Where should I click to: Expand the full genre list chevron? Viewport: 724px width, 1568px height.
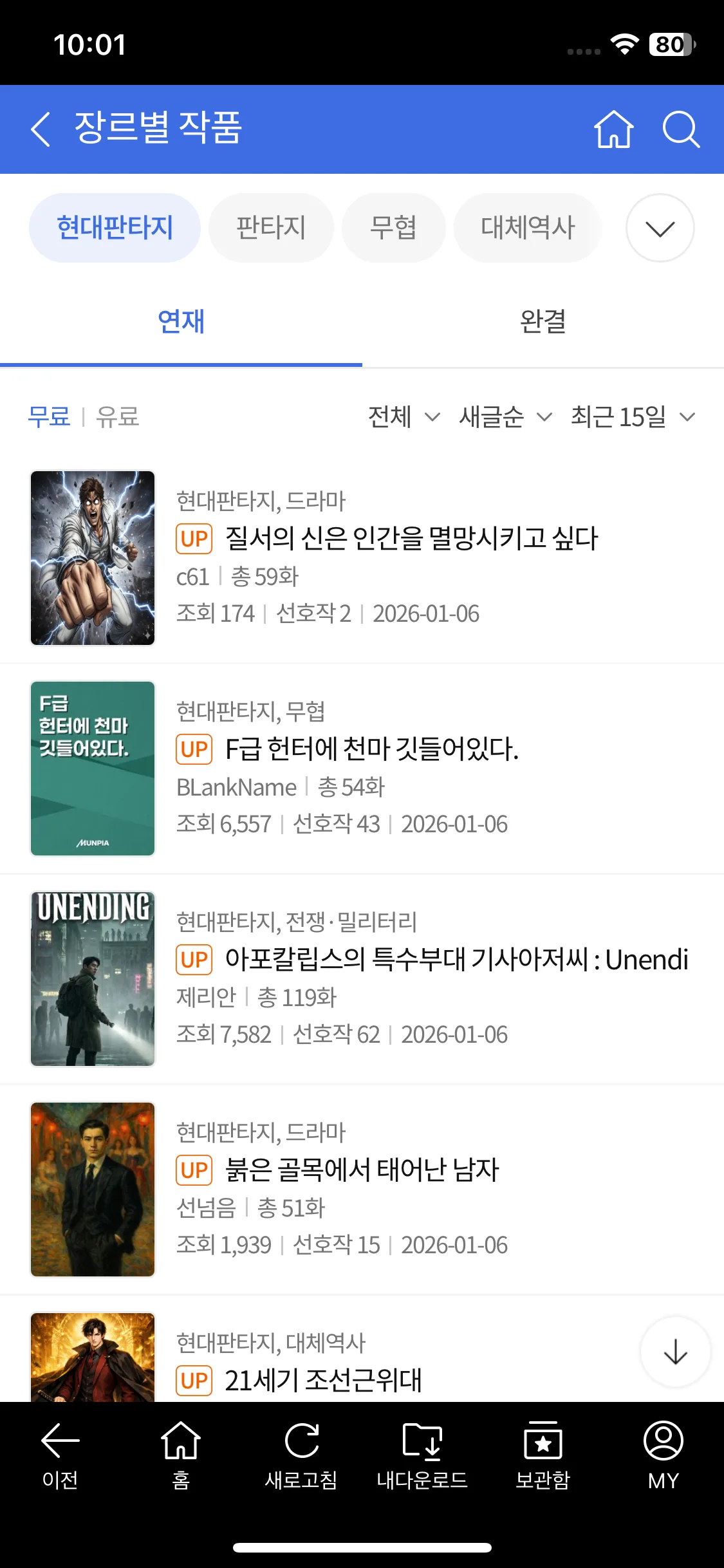pos(660,228)
